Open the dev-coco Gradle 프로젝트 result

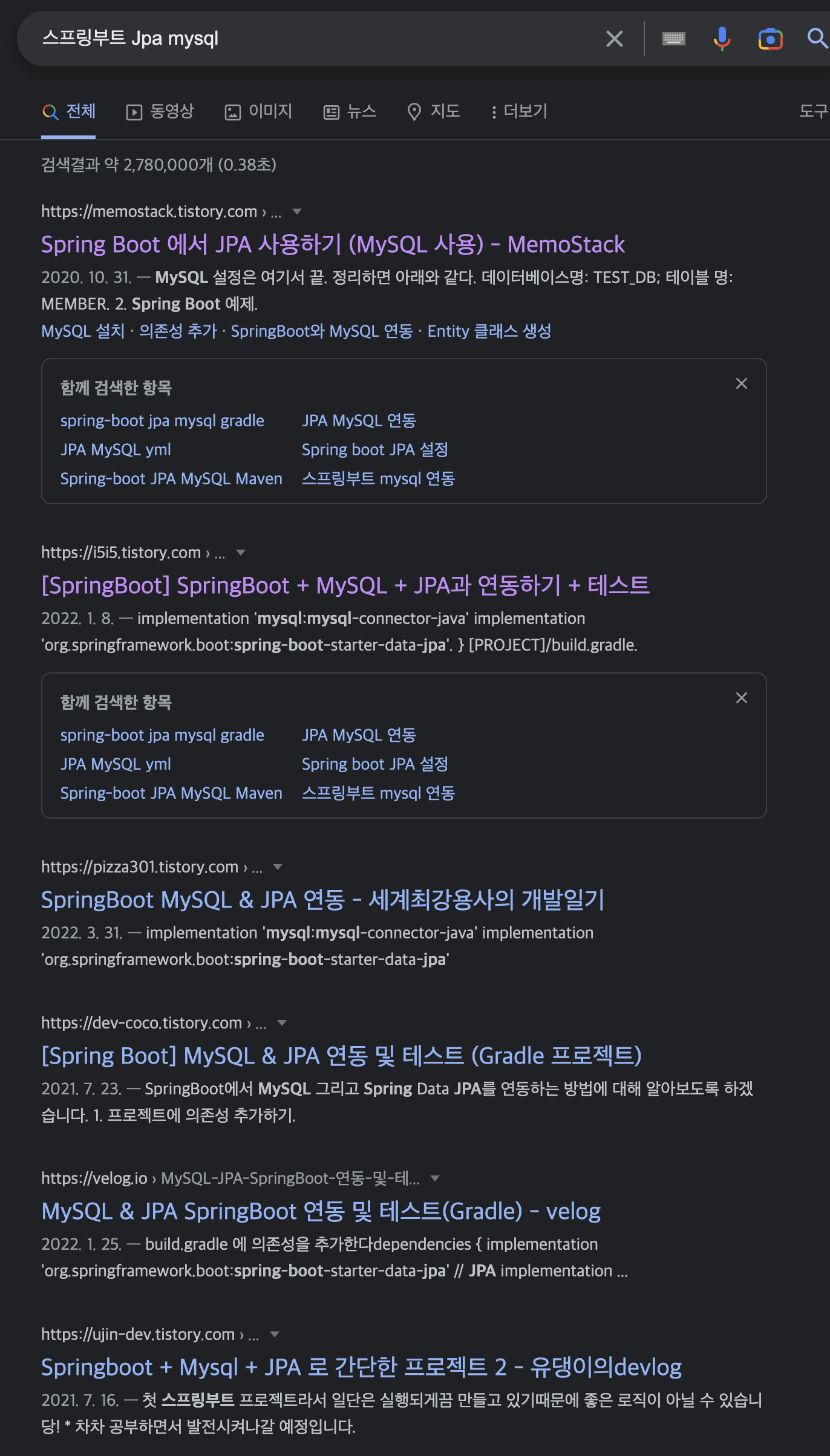coord(341,1056)
